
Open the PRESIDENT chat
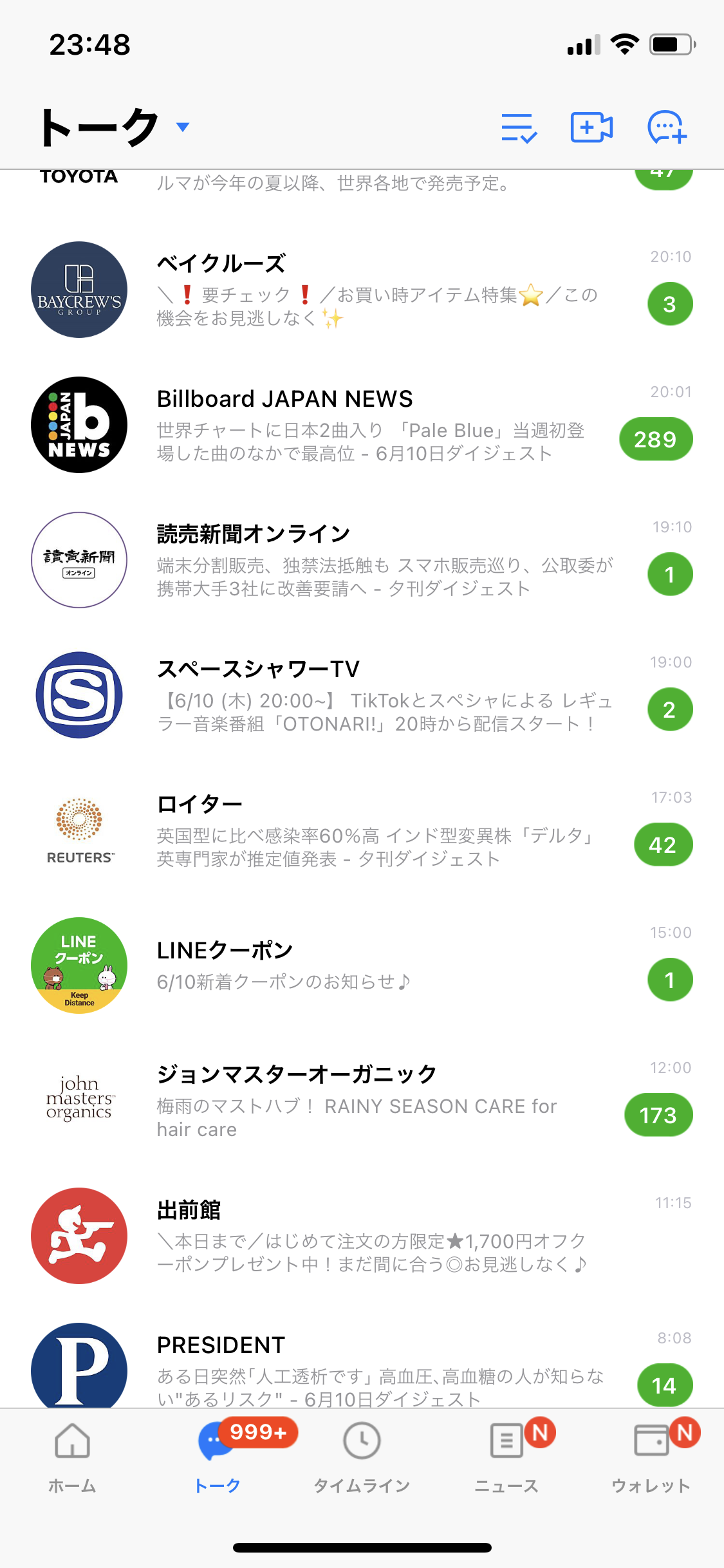click(x=362, y=1356)
